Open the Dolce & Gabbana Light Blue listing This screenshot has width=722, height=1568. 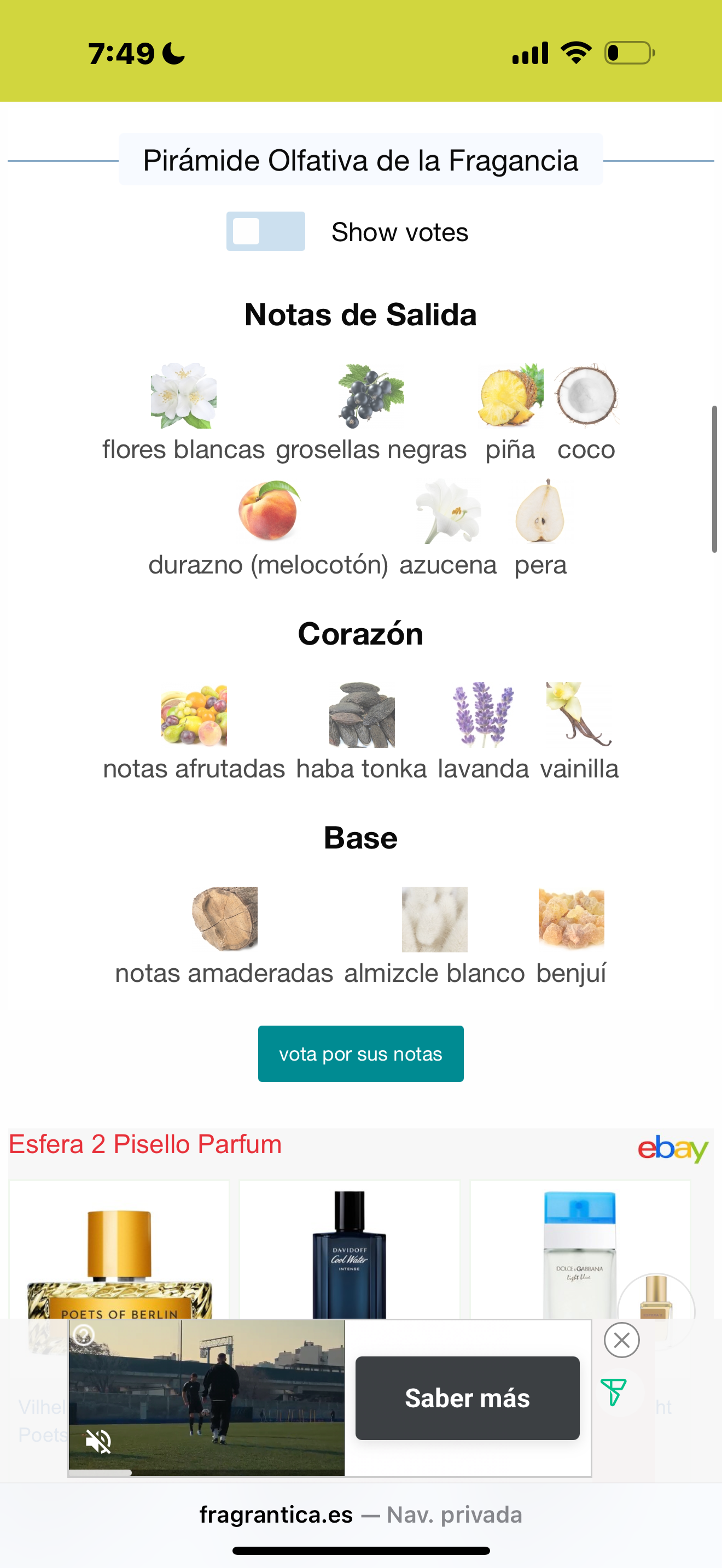point(579,1254)
